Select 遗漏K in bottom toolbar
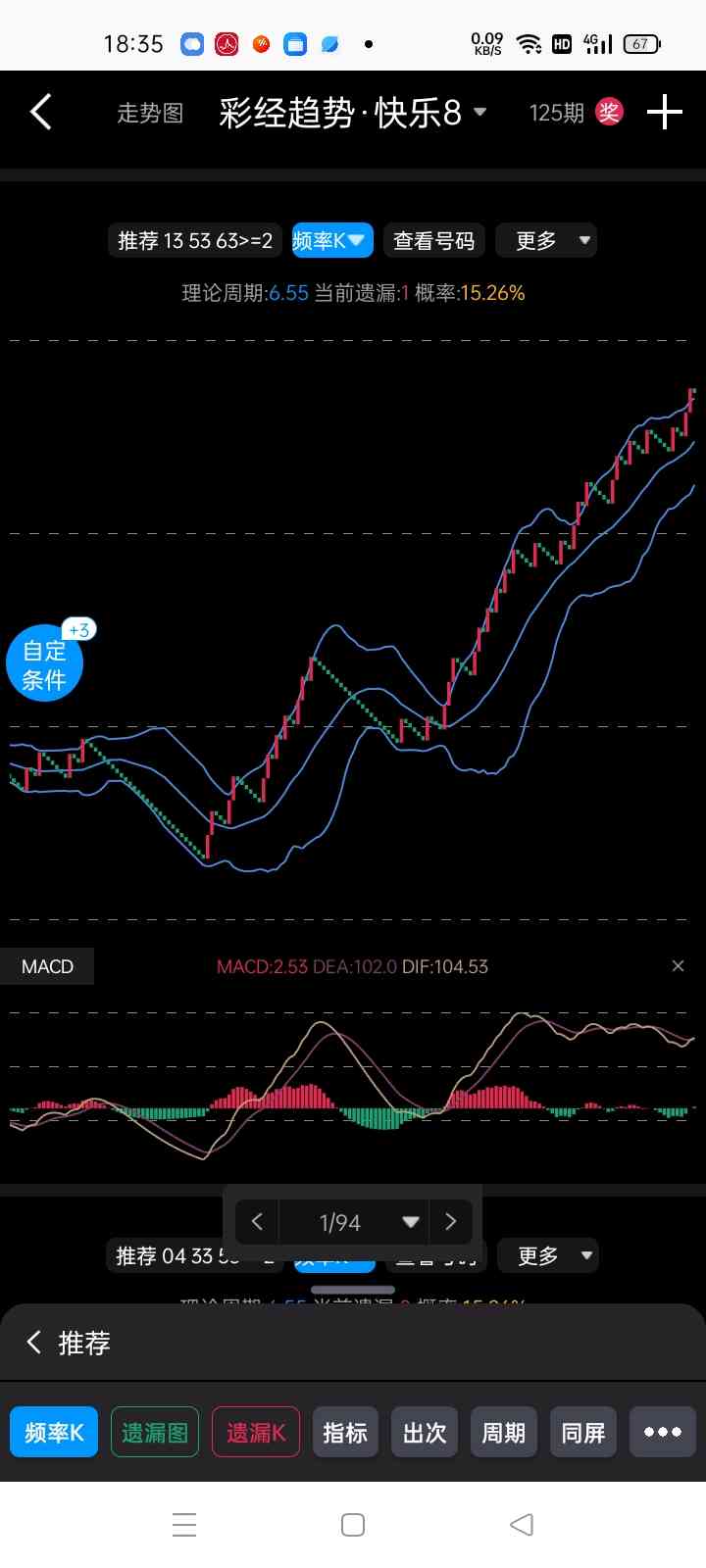 tap(256, 1432)
